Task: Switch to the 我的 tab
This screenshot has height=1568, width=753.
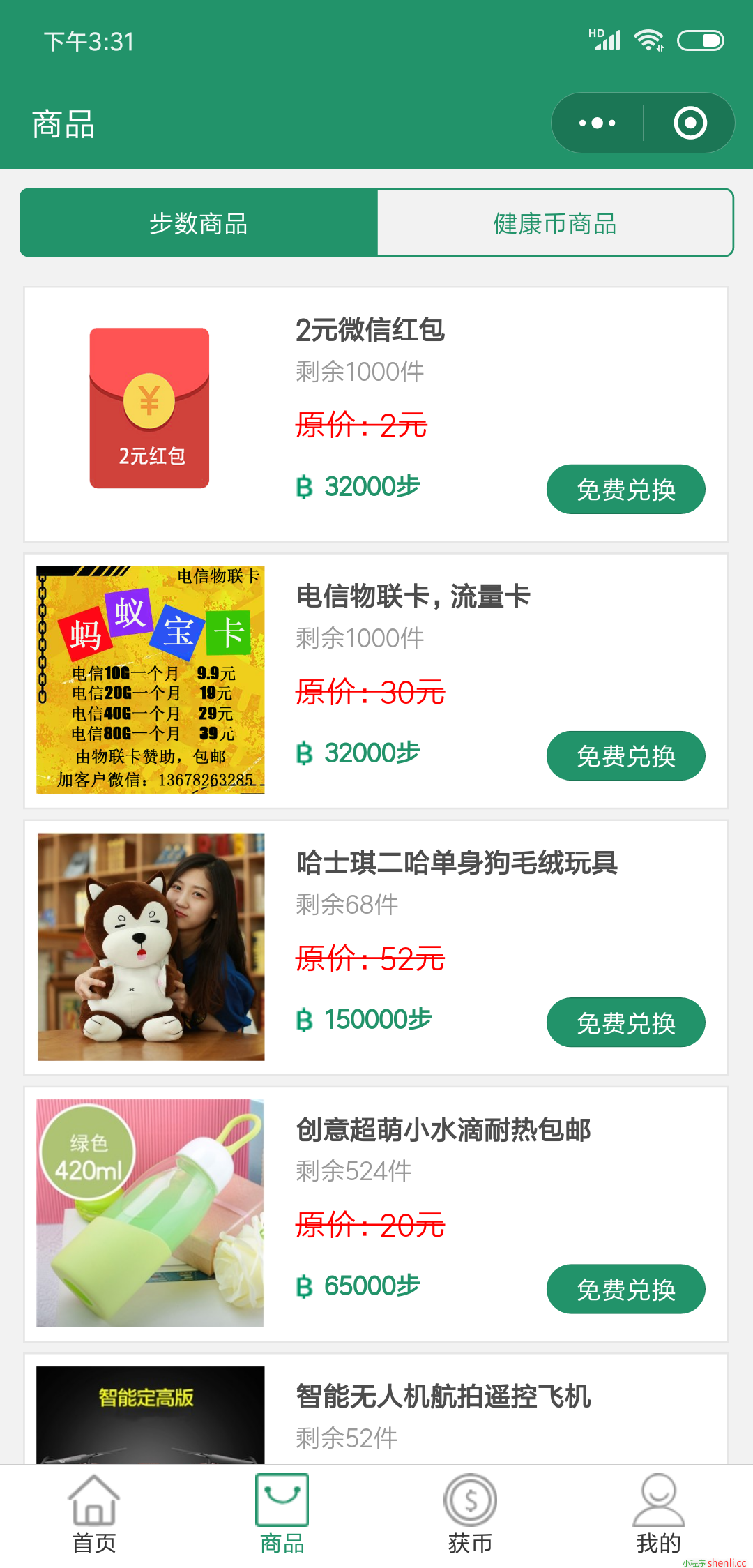Action: pyautogui.click(x=658, y=1515)
